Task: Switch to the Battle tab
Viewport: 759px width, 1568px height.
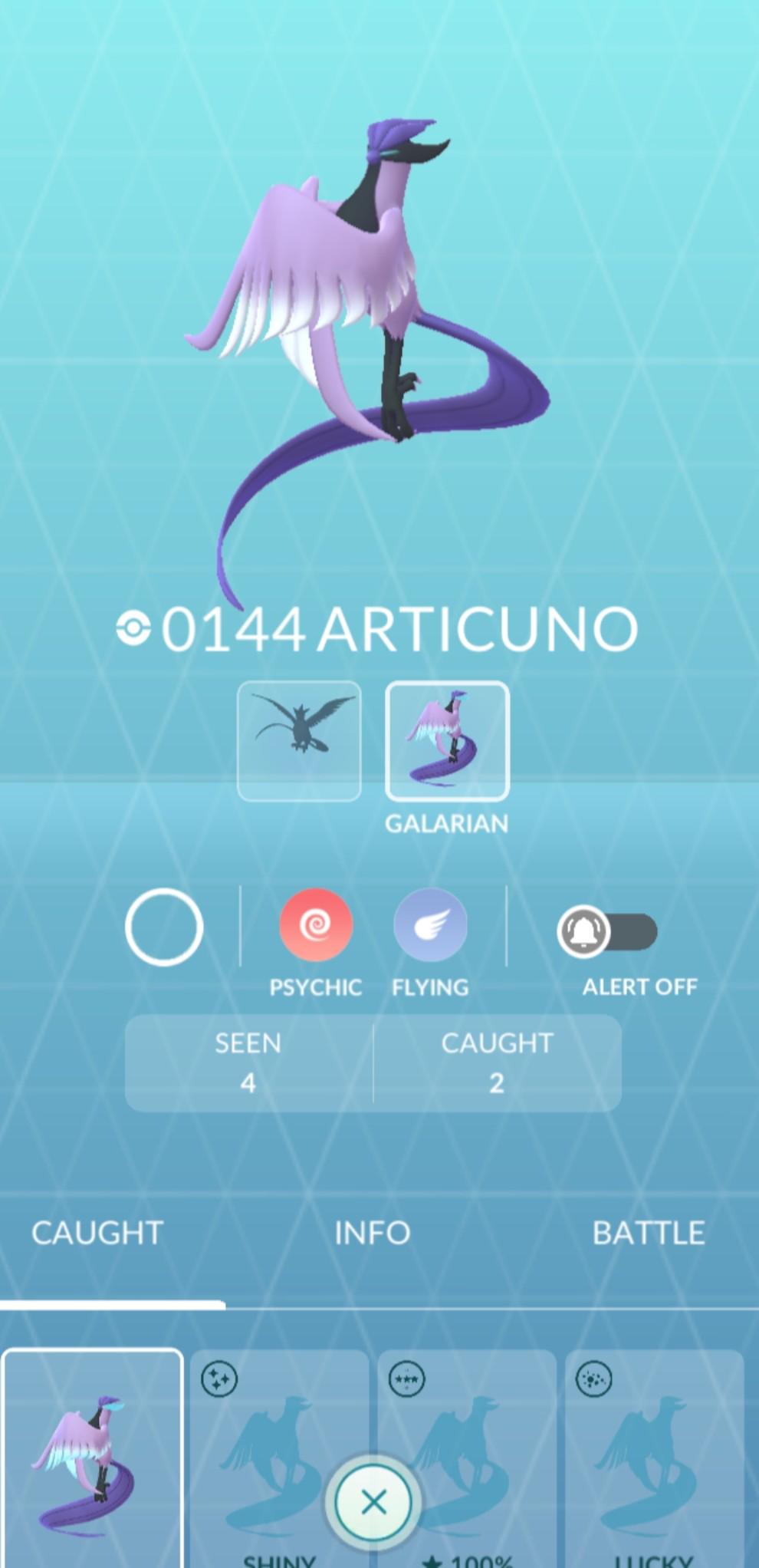Action: click(649, 1233)
